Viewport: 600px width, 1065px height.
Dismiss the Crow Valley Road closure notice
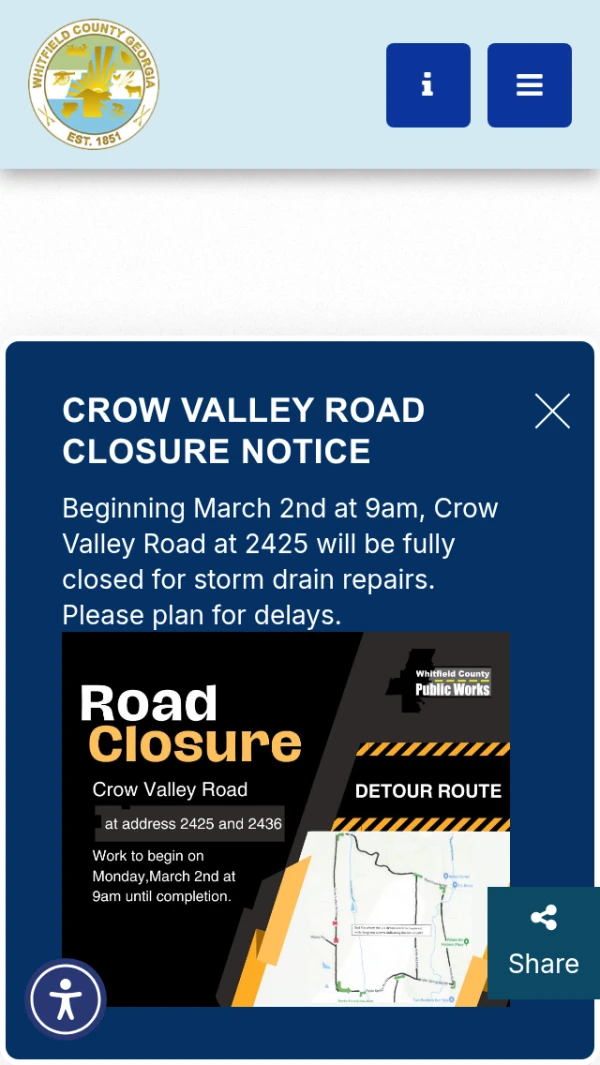tap(552, 411)
